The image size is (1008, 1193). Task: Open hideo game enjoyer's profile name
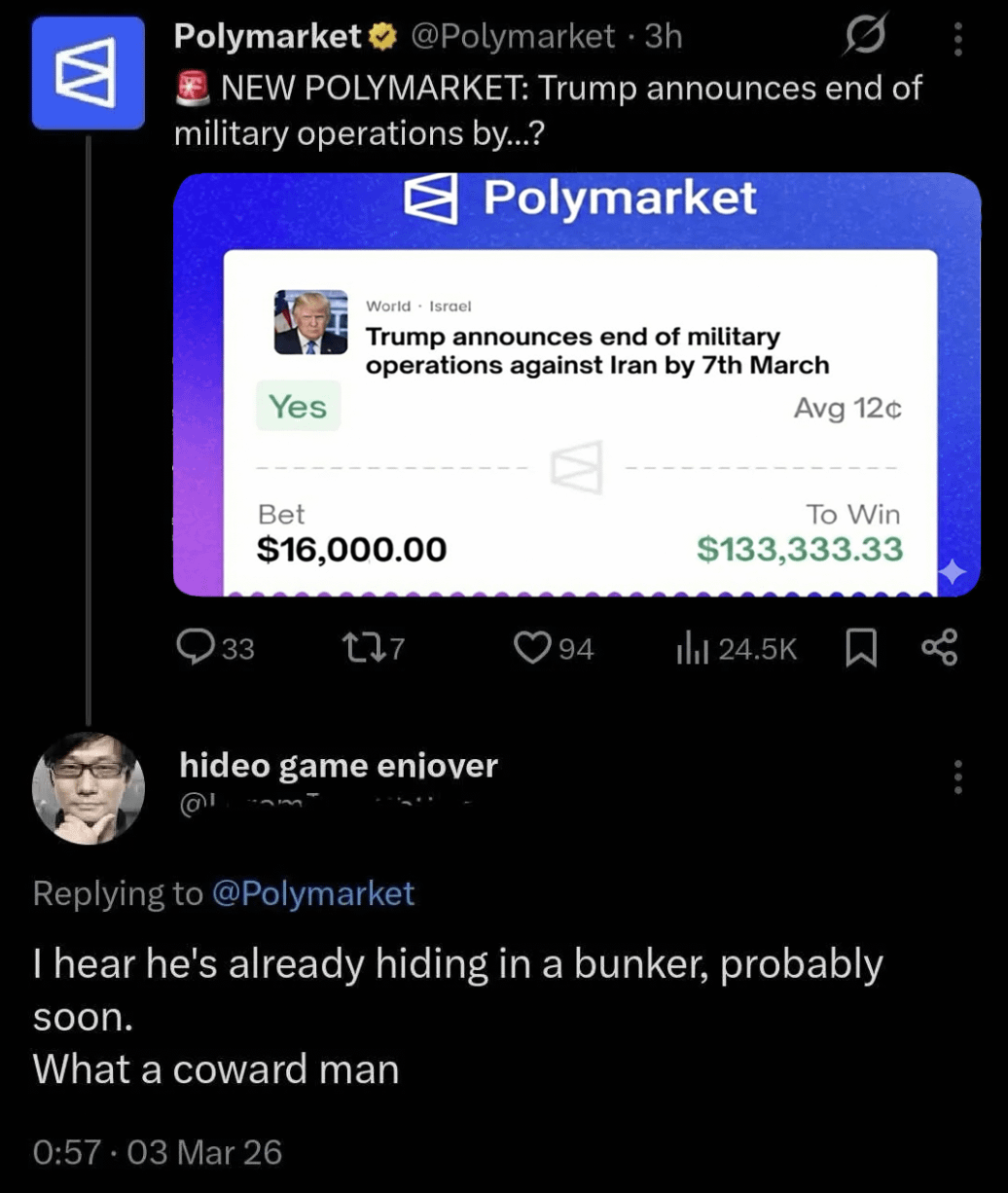coord(339,767)
